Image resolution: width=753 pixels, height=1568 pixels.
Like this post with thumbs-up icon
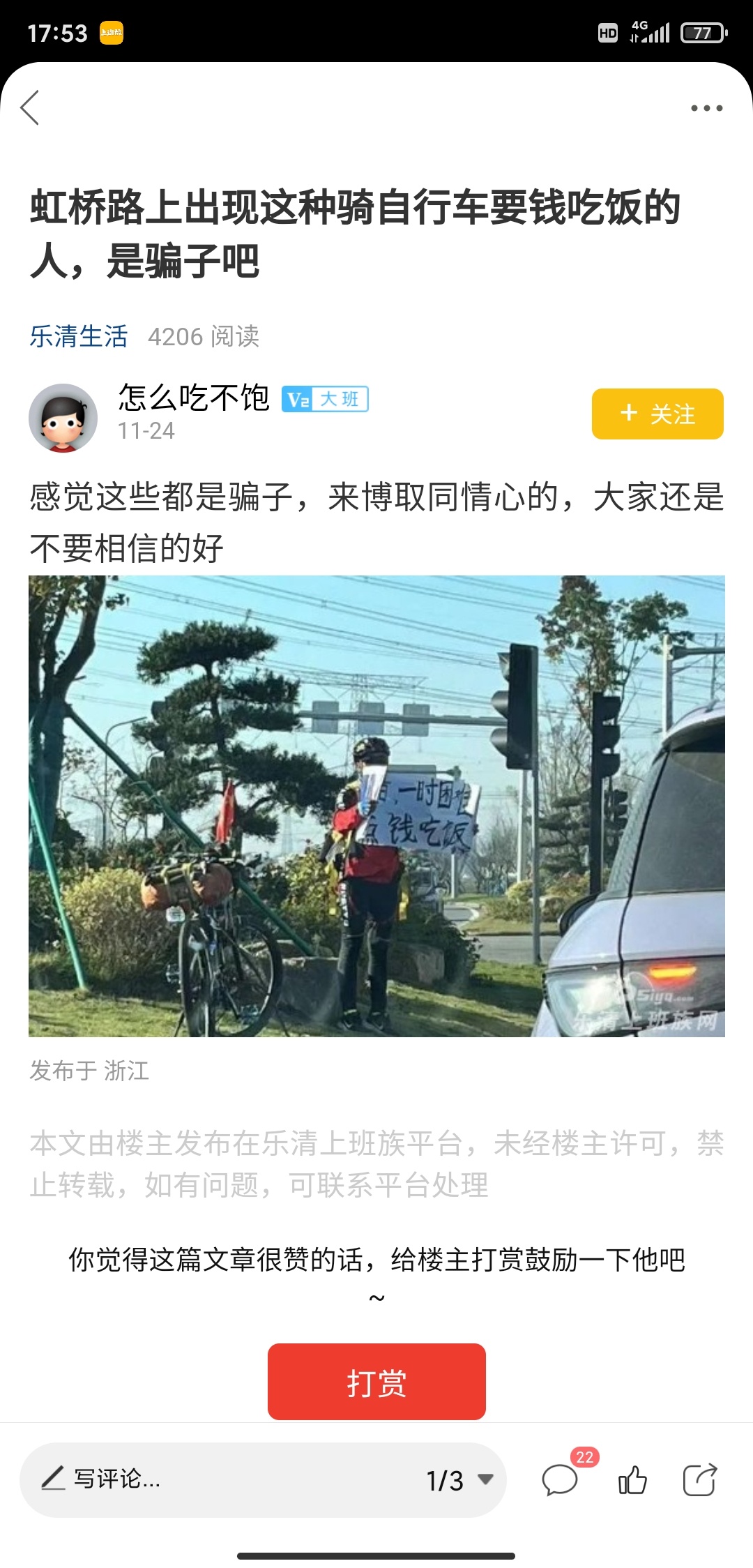point(632,1479)
